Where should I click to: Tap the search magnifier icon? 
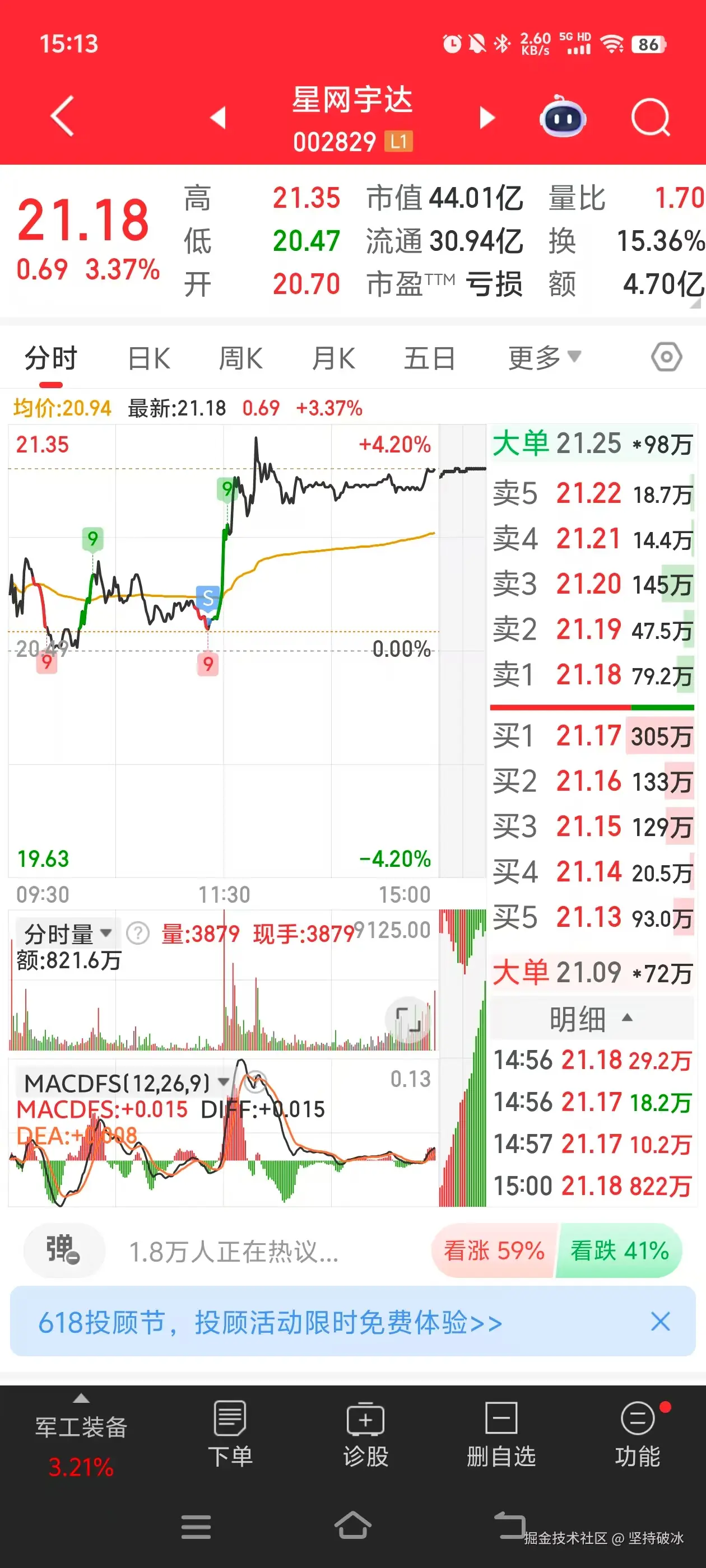[649, 117]
